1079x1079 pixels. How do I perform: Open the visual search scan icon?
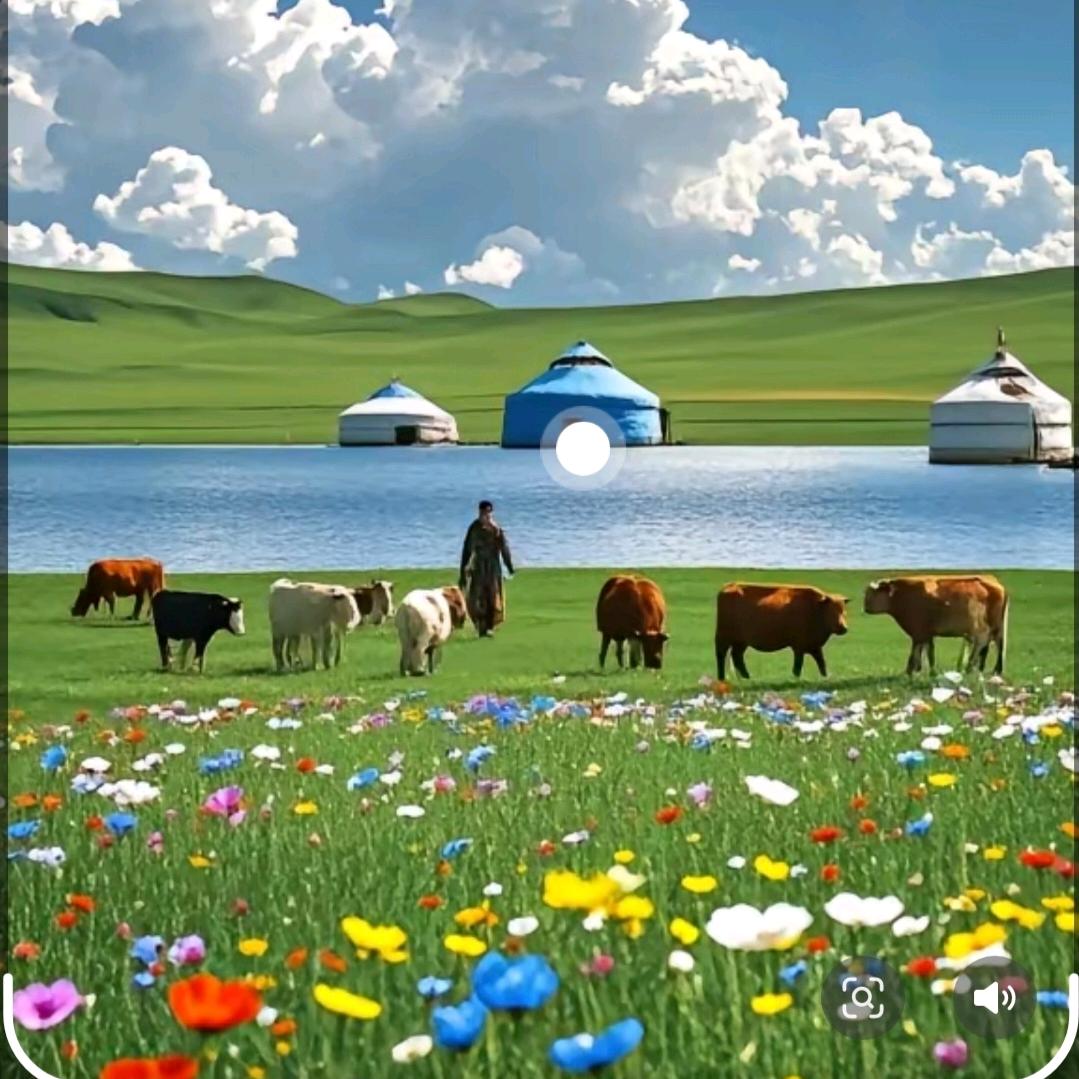(862, 997)
